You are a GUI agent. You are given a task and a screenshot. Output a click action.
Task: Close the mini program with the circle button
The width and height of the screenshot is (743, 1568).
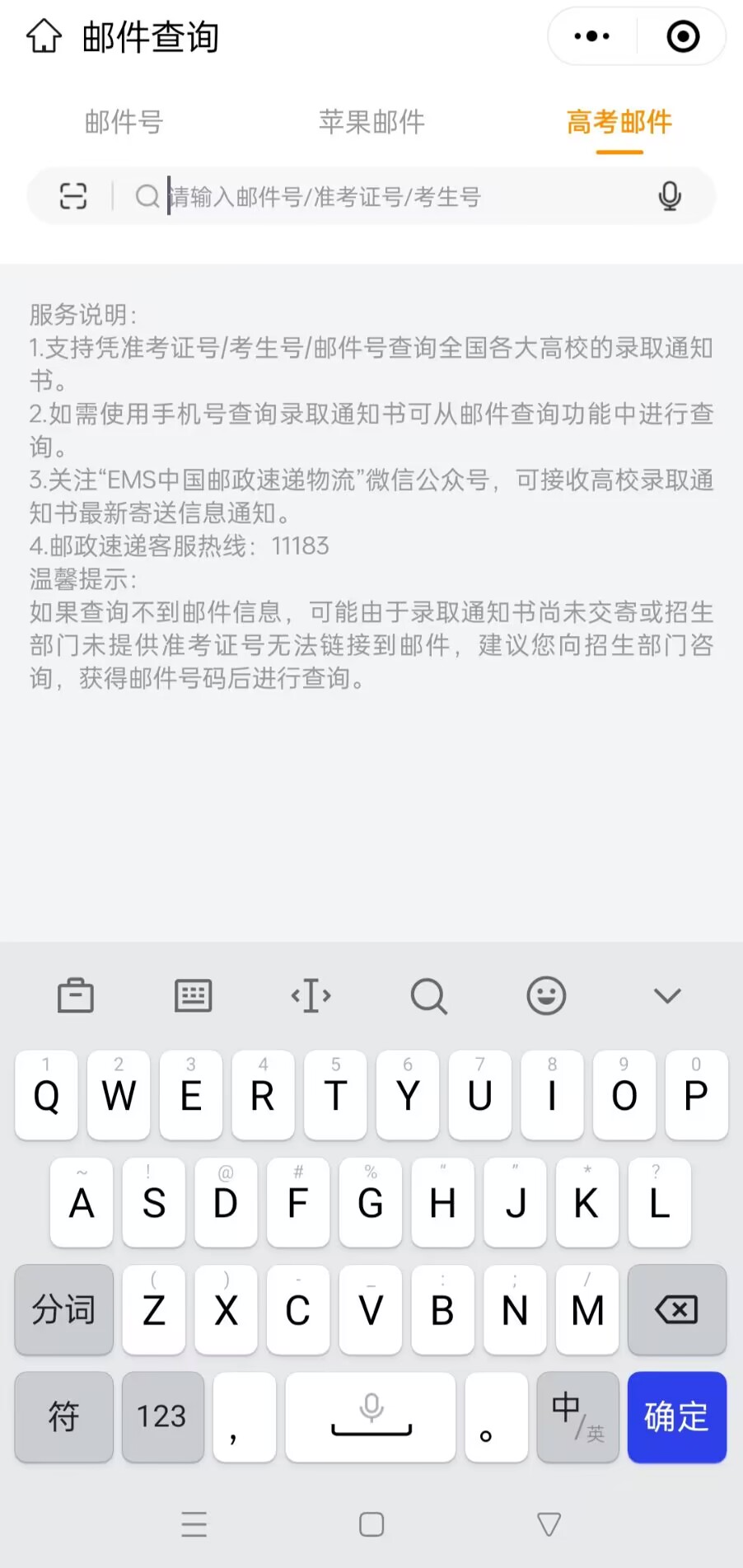pos(683,36)
